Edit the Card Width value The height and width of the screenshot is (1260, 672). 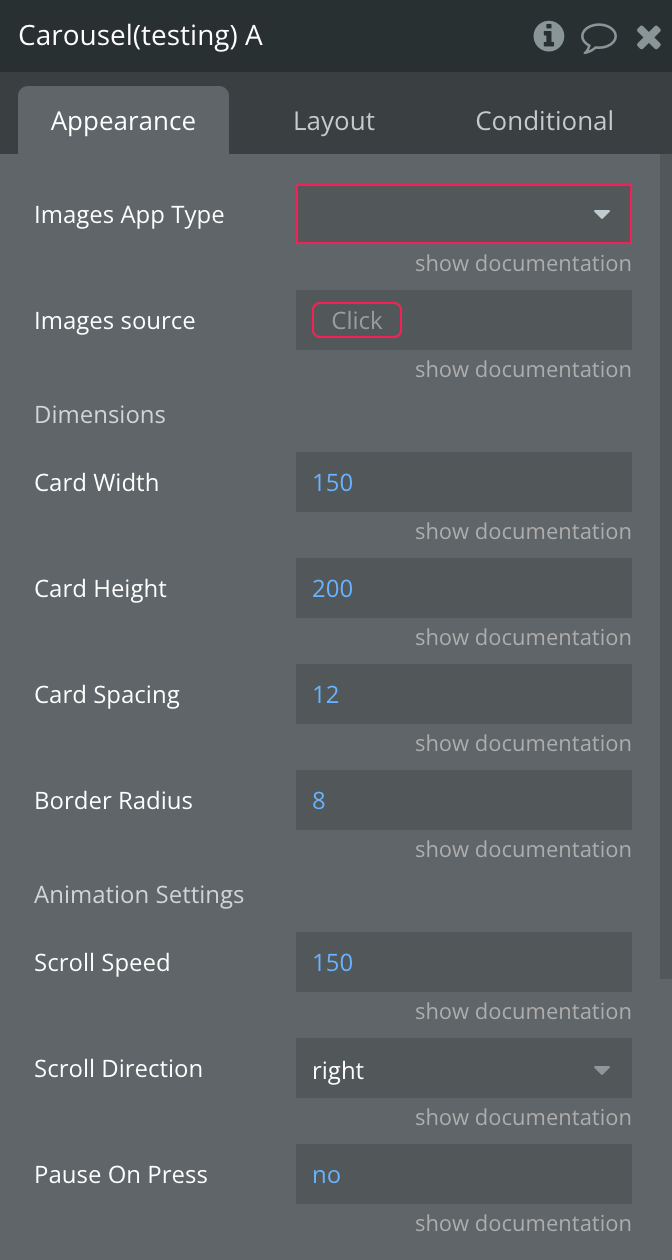(x=463, y=482)
